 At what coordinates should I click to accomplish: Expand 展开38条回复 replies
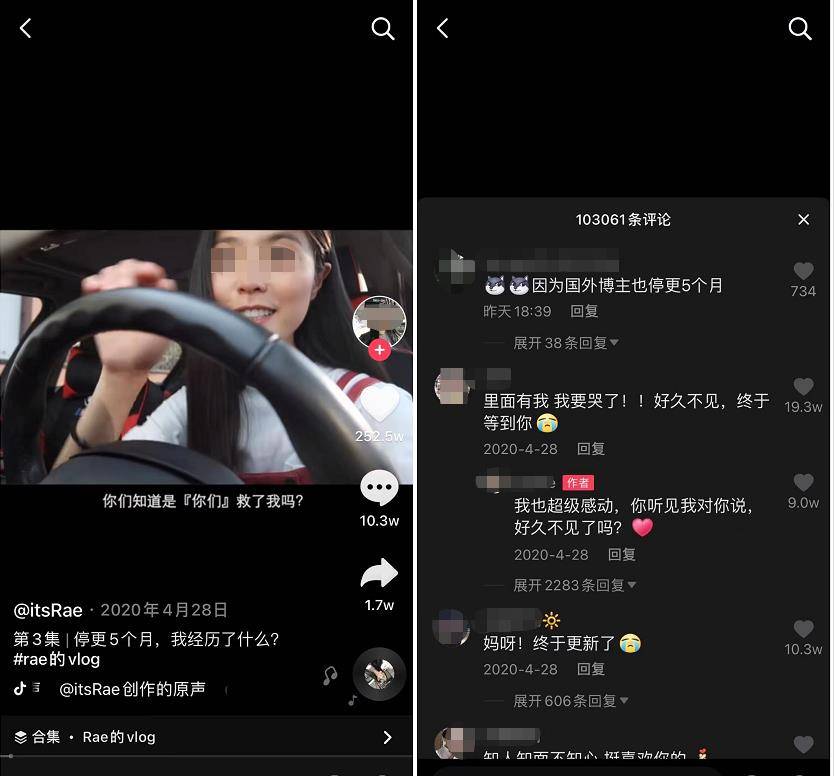tap(566, 342)
